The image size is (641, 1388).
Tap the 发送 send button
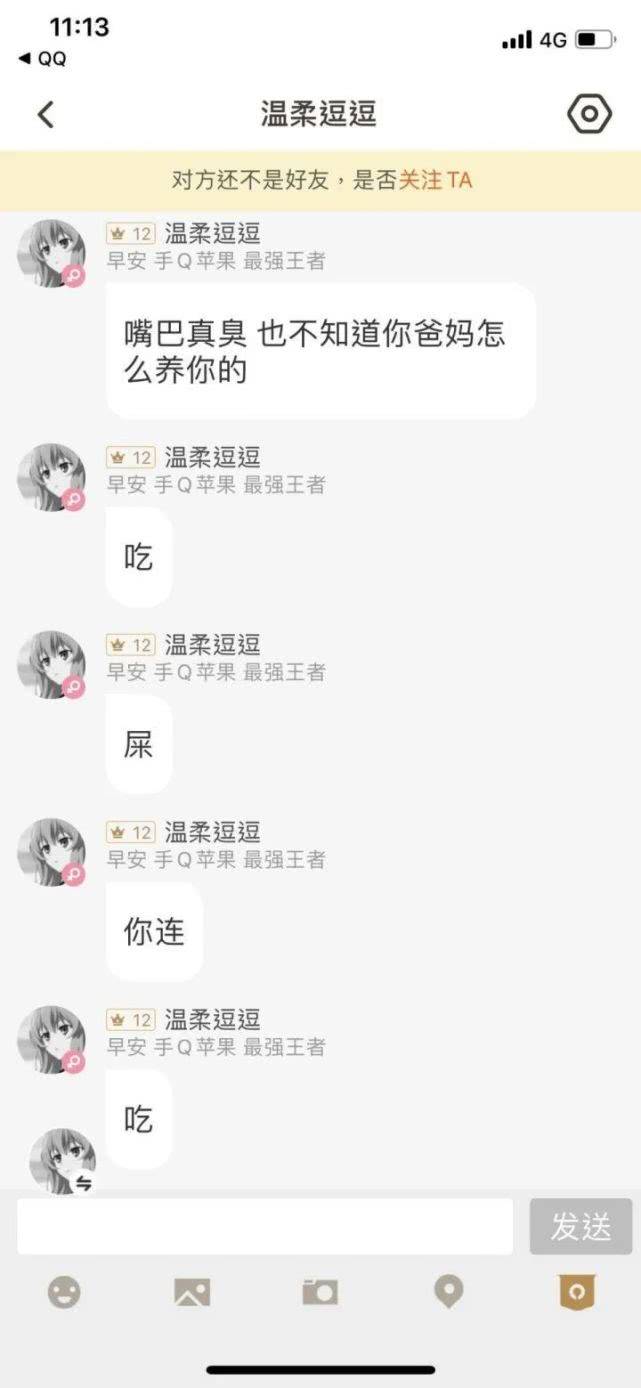(581, 1226)
